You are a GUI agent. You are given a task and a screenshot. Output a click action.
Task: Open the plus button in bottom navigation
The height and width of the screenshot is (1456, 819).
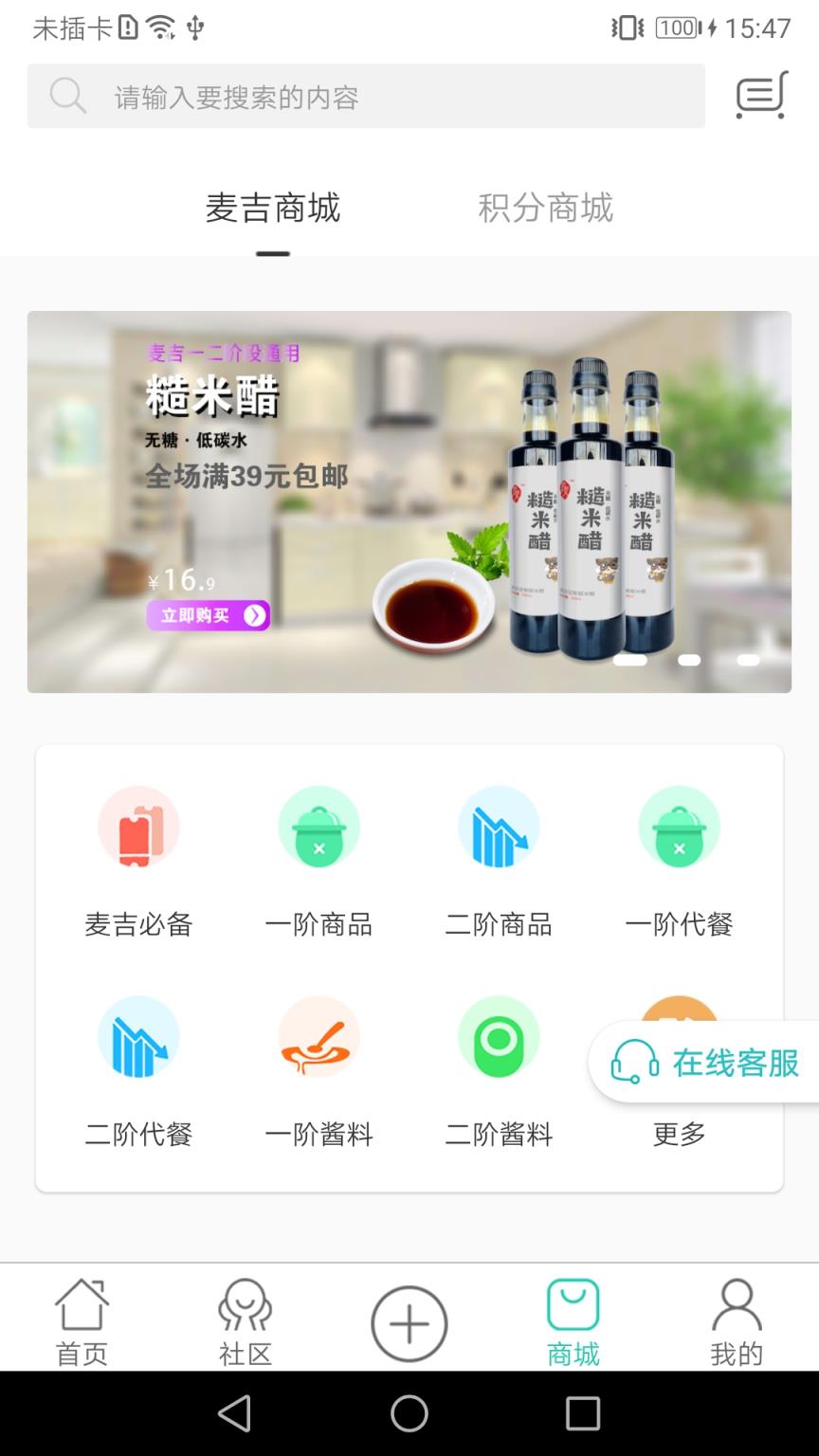click(409, 1323)
